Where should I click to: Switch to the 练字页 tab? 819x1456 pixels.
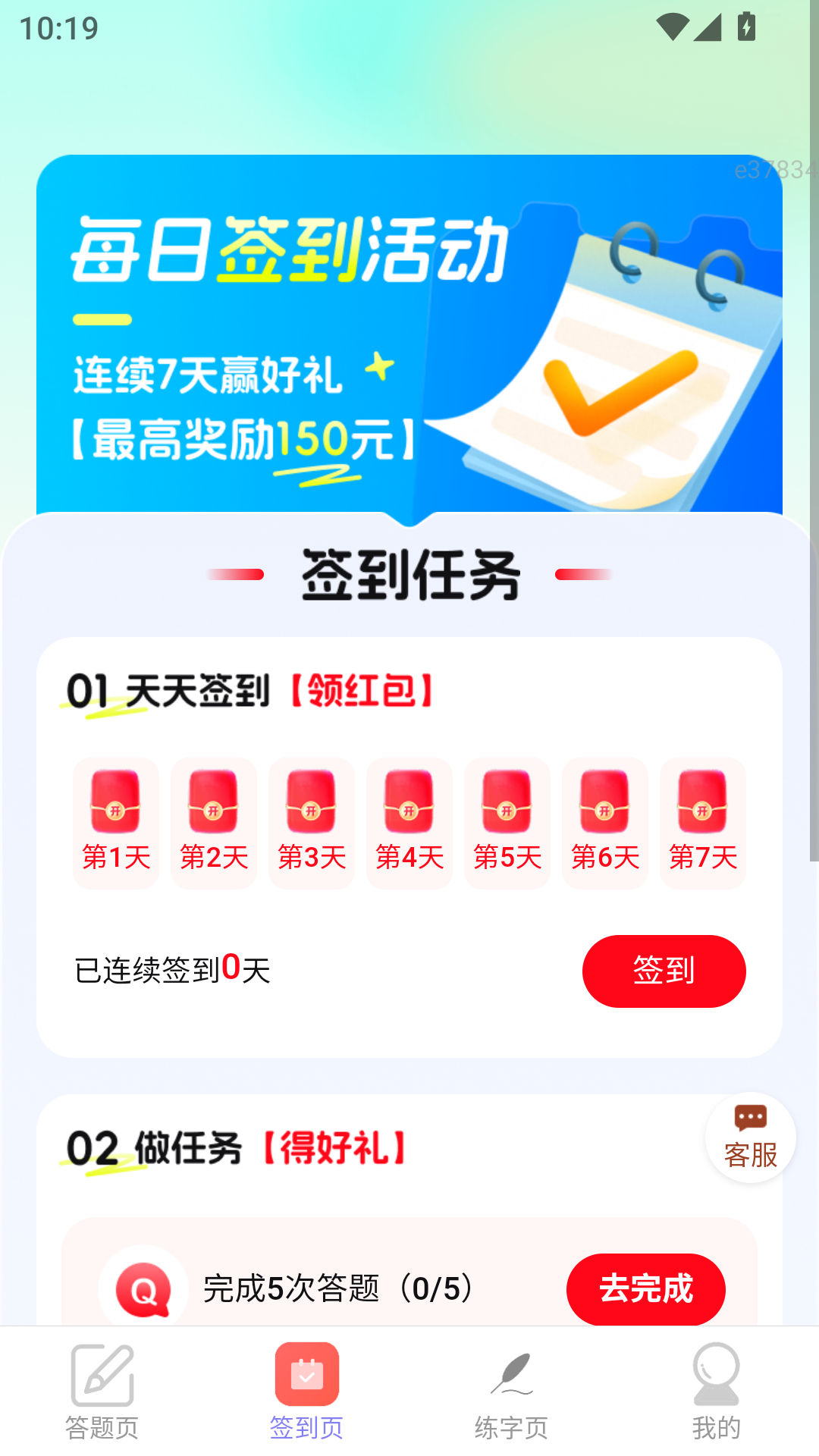coord(510,1395)
